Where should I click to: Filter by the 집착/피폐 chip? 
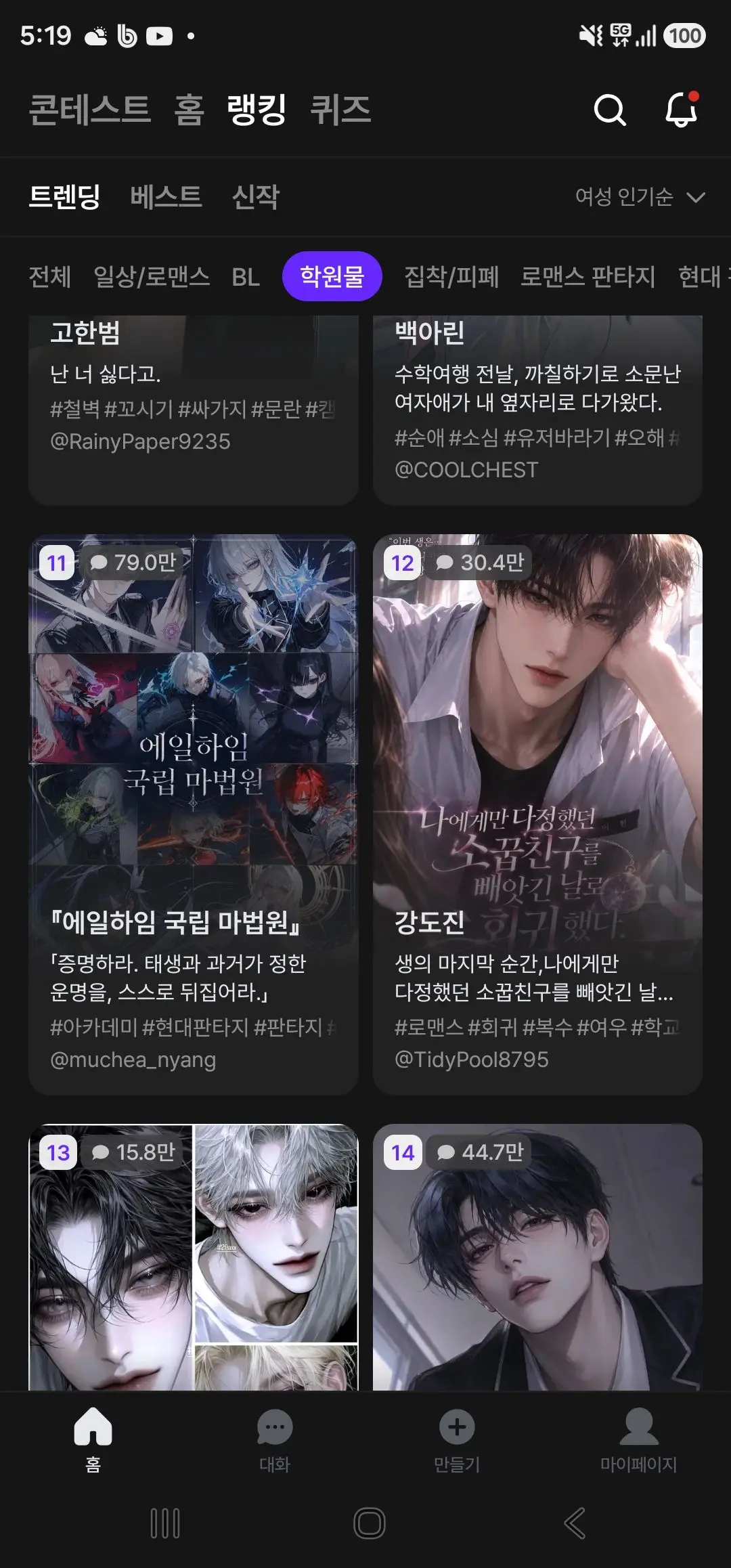point(451,276)
